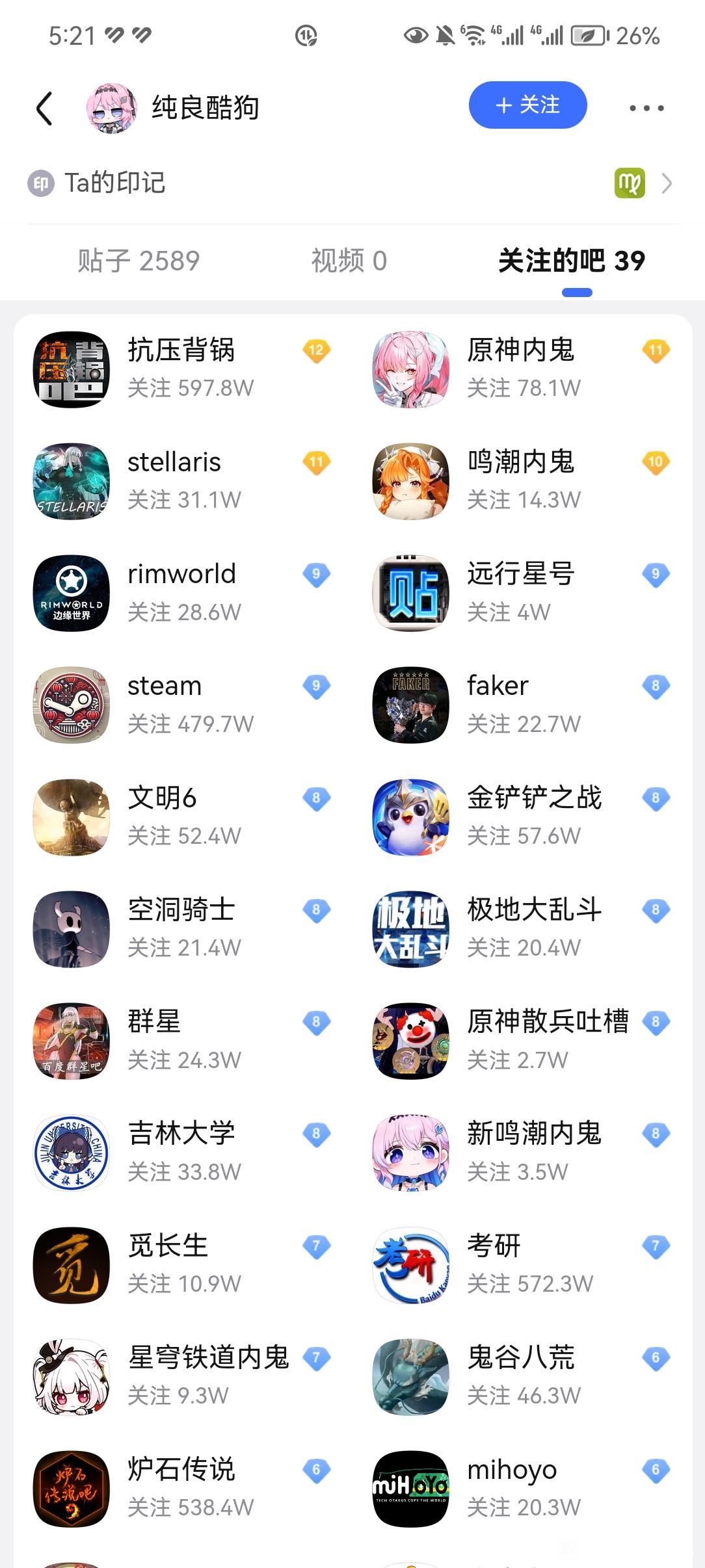705x1568 pixels.
Task: Open the 考研 forum
Action: 522,1264
